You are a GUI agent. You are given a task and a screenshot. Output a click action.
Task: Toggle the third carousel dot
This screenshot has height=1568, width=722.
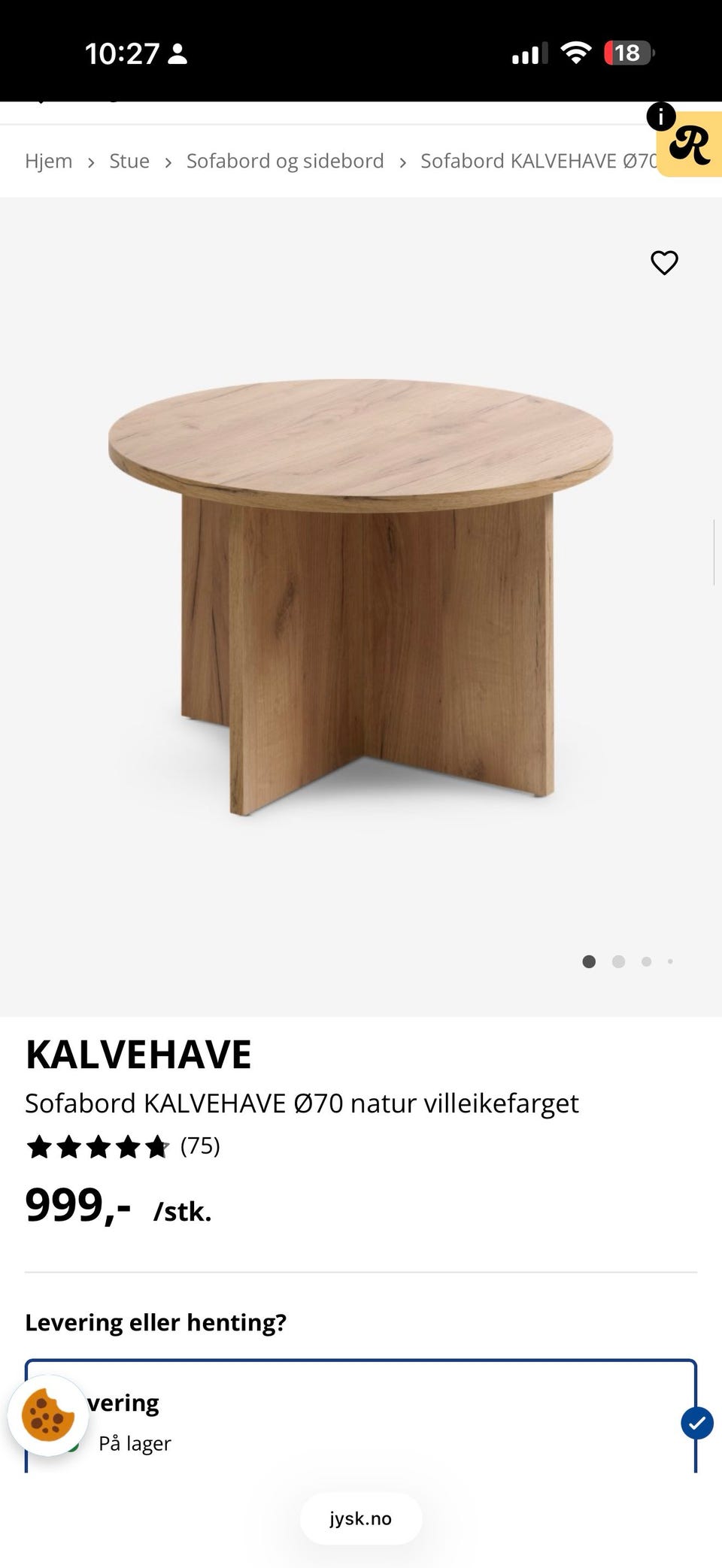[645, 961]
